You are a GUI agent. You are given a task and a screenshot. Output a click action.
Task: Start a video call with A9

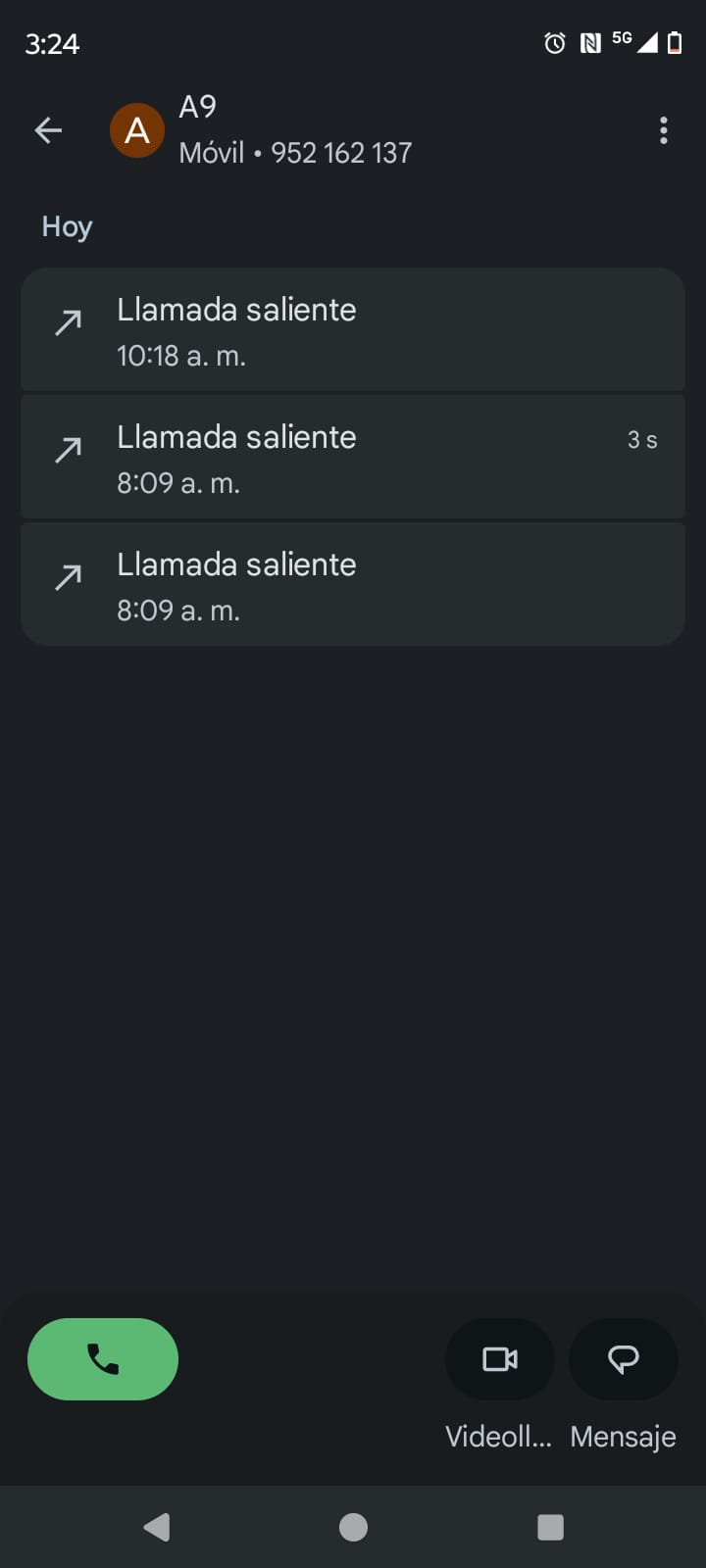pyautogui.click(x=500, y=1359)
